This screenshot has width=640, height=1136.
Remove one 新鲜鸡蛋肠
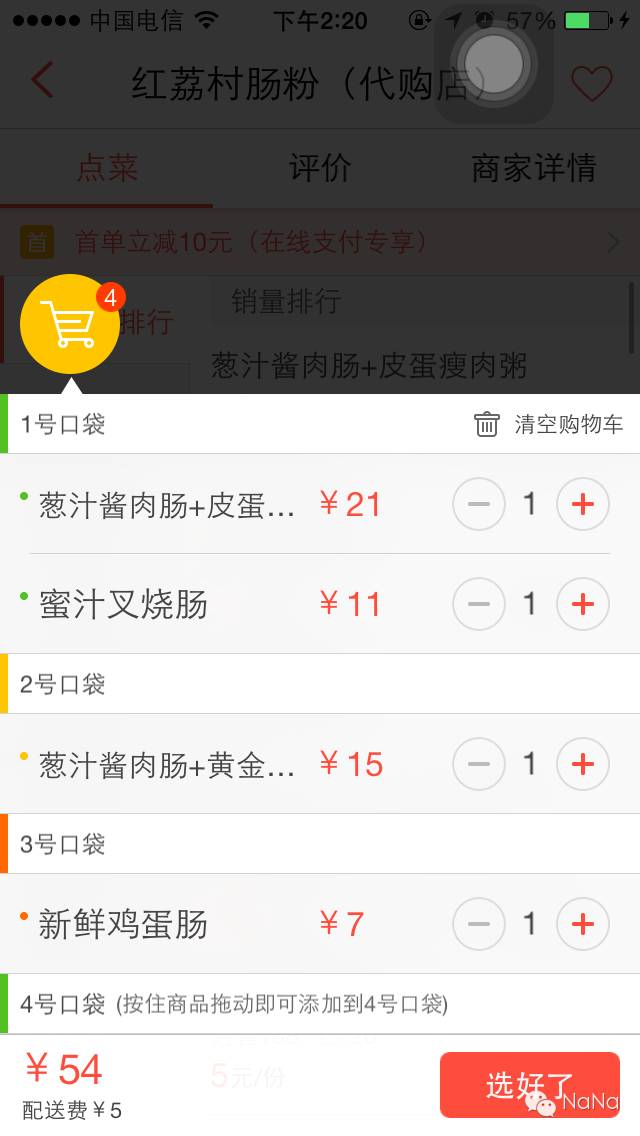[478, 924]
